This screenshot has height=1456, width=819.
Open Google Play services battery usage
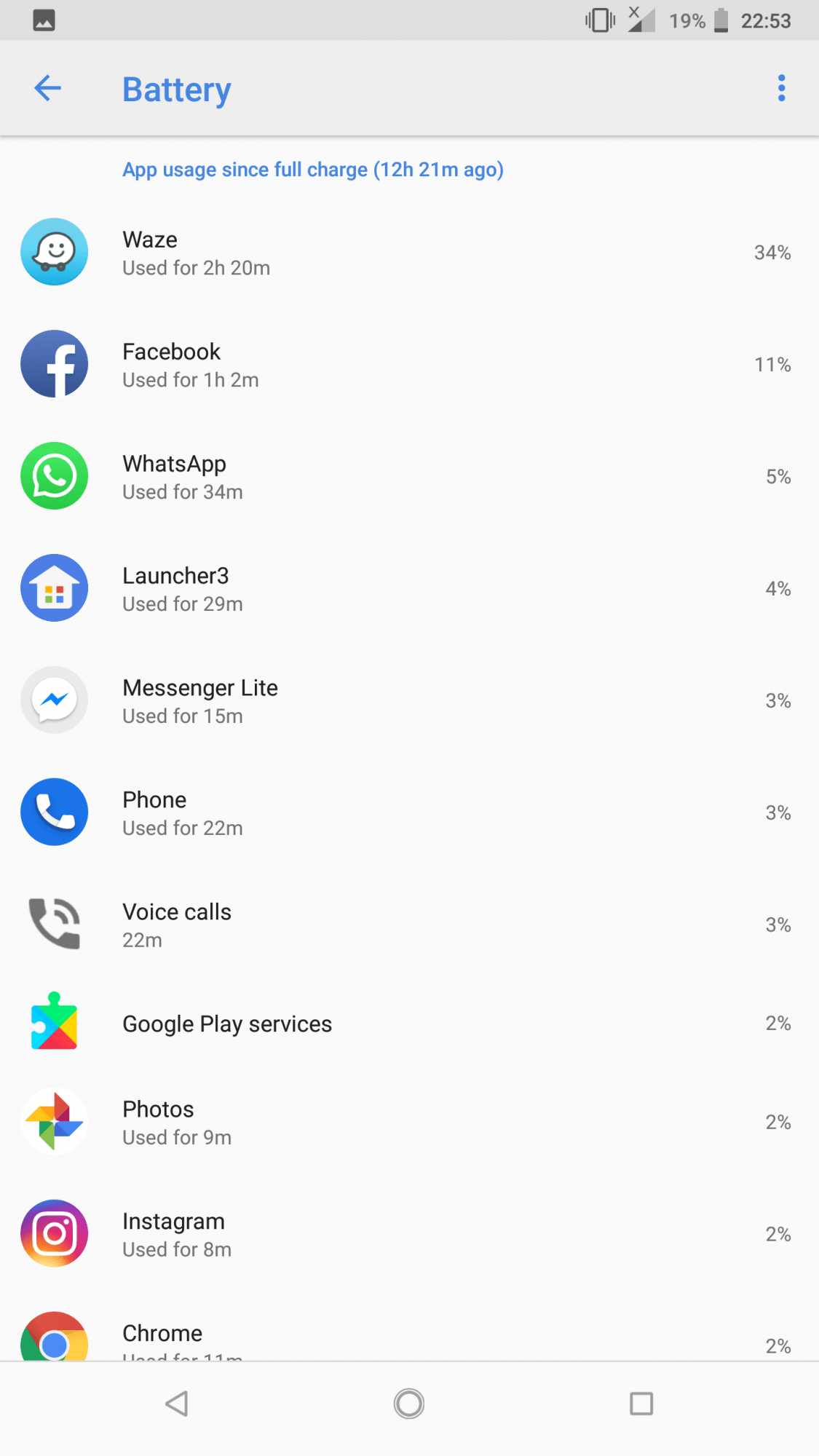(408, 1024)
